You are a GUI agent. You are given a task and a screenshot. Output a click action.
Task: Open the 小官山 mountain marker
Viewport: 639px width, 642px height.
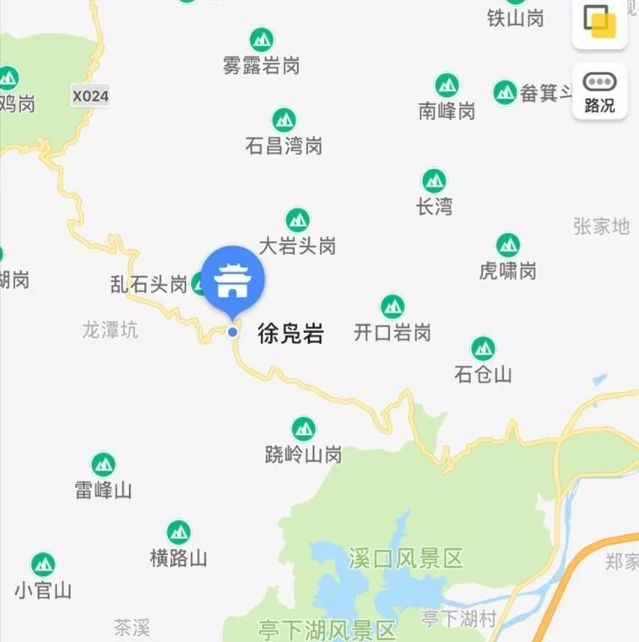tap(43, 564)
